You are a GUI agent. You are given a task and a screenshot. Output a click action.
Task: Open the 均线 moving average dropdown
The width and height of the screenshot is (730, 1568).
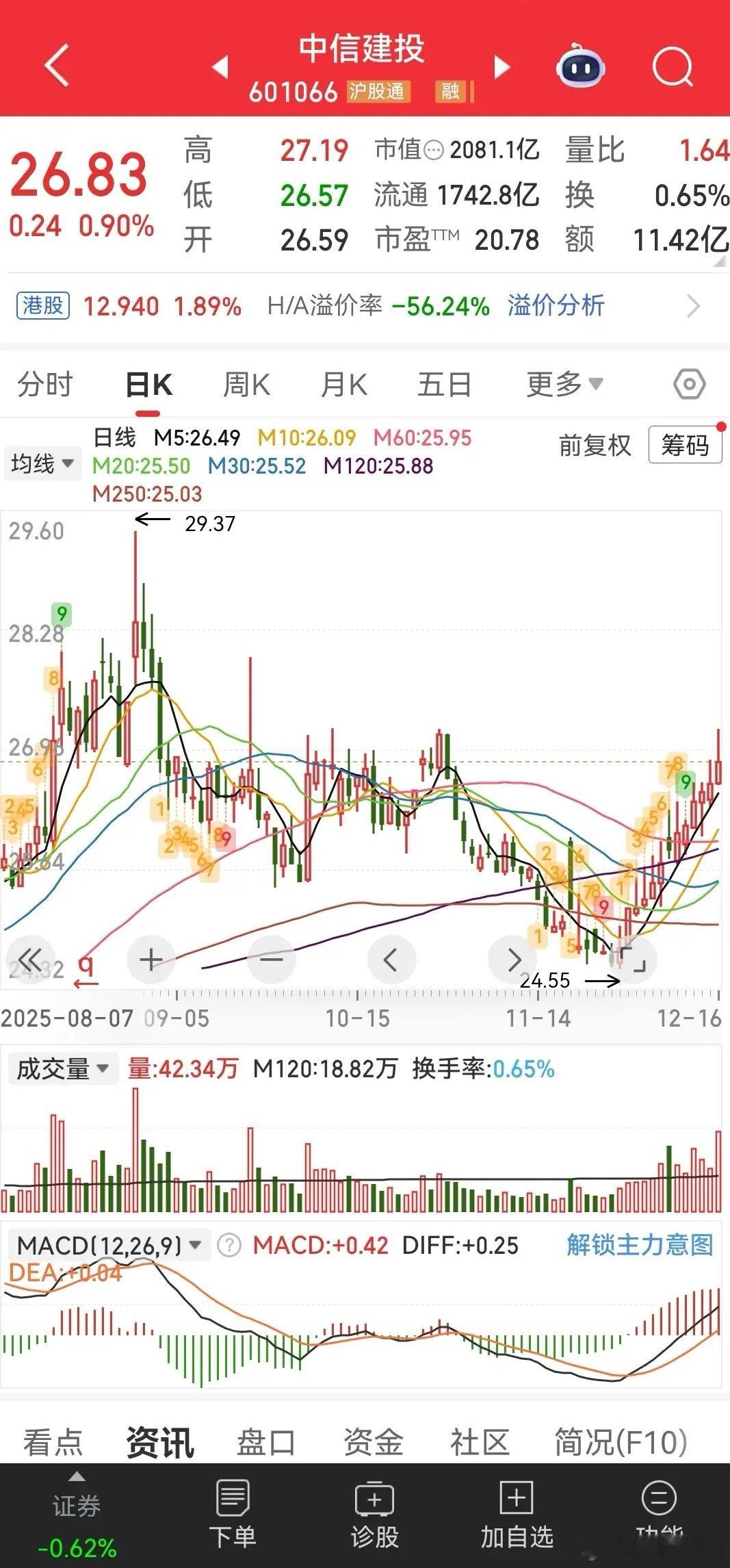(x=42, y=463)
